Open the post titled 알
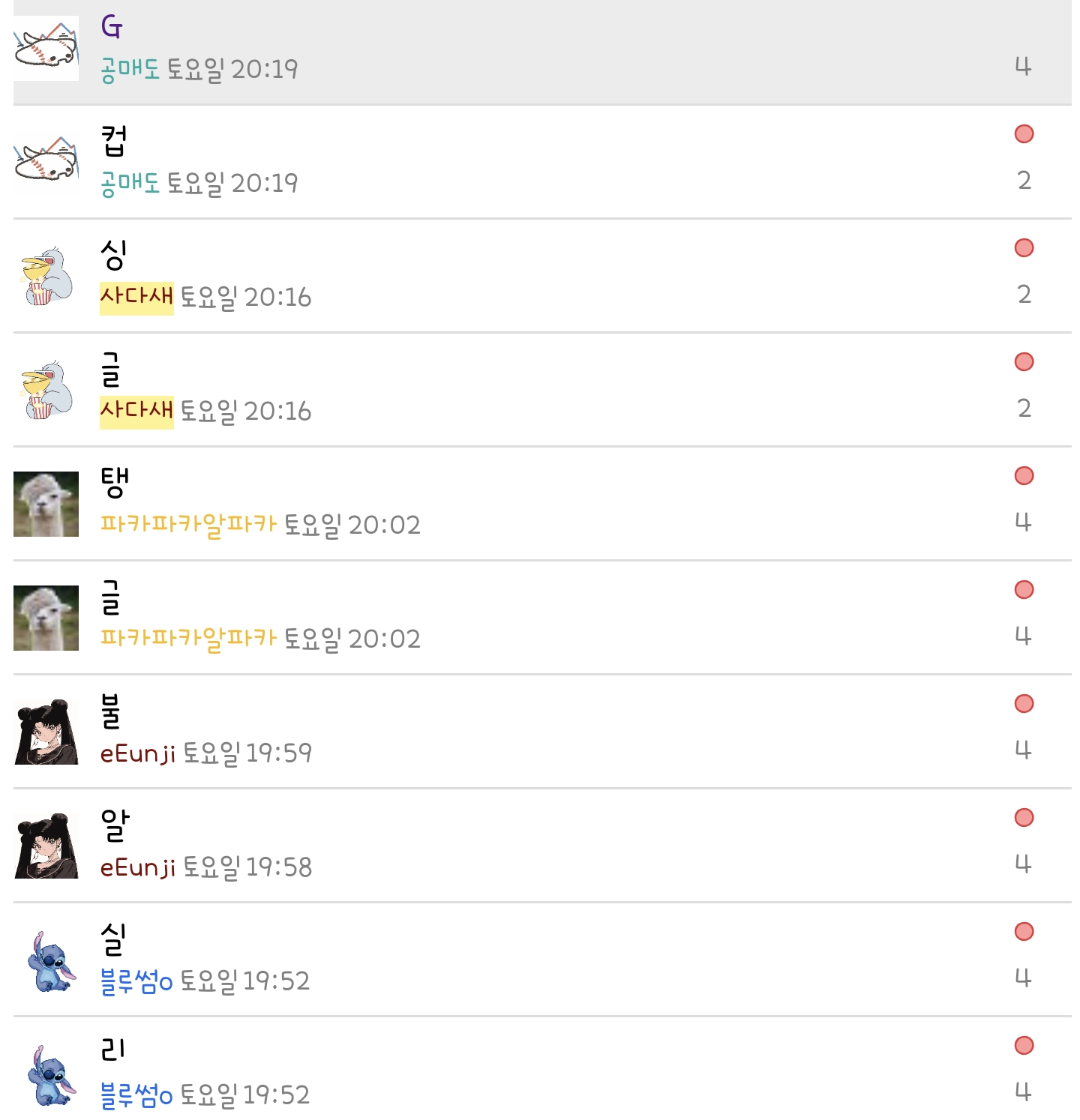Screen dimensions: 1080x1120 tap(115, 825)
